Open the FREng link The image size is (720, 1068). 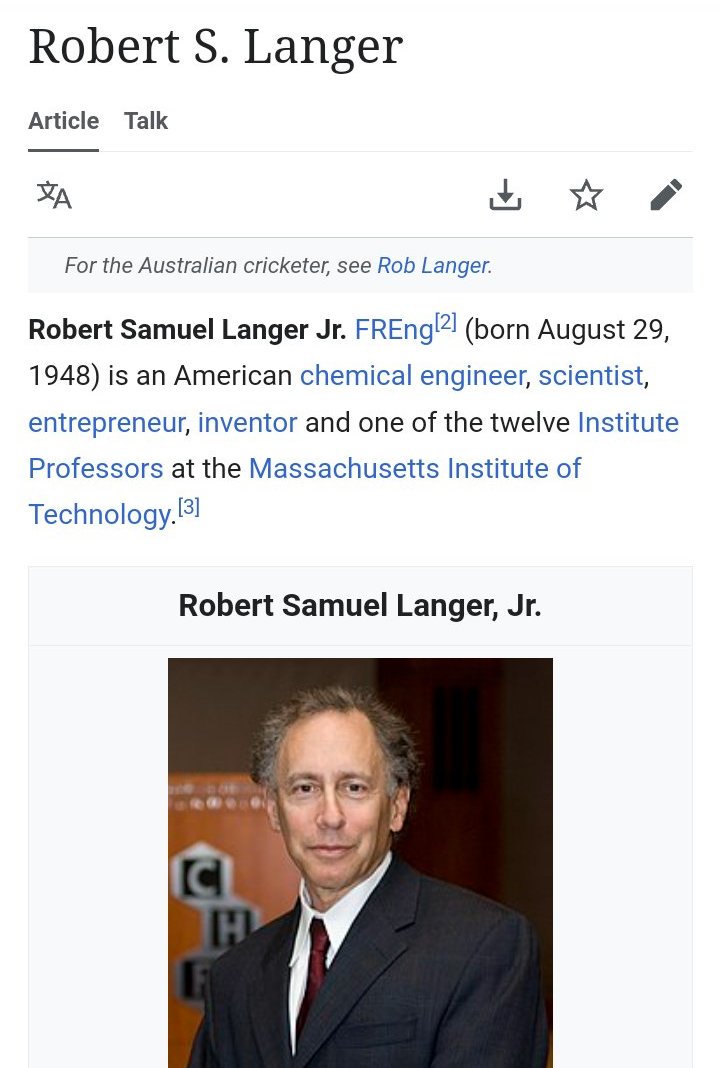click(x=393, y=331)
